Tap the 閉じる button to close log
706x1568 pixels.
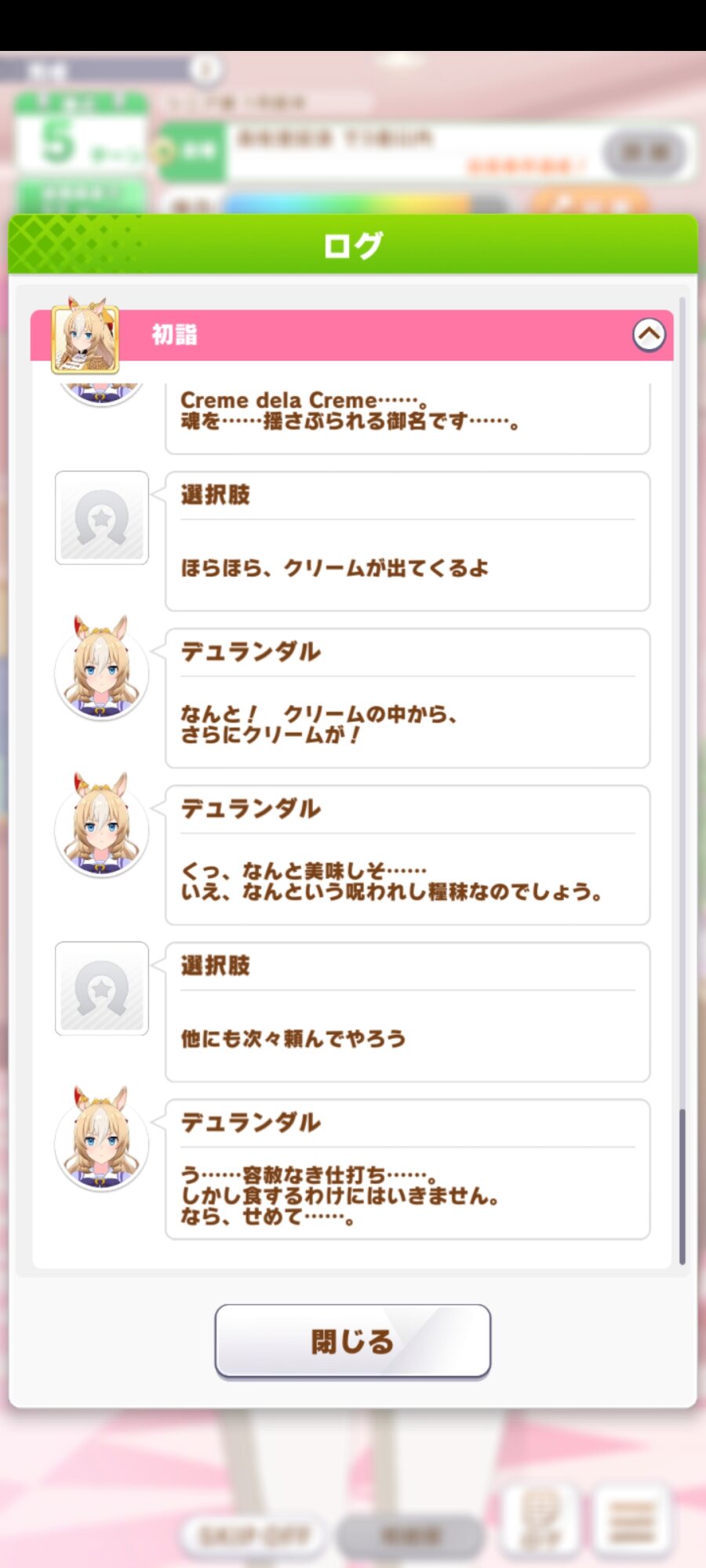click(x=353, y=1341)
